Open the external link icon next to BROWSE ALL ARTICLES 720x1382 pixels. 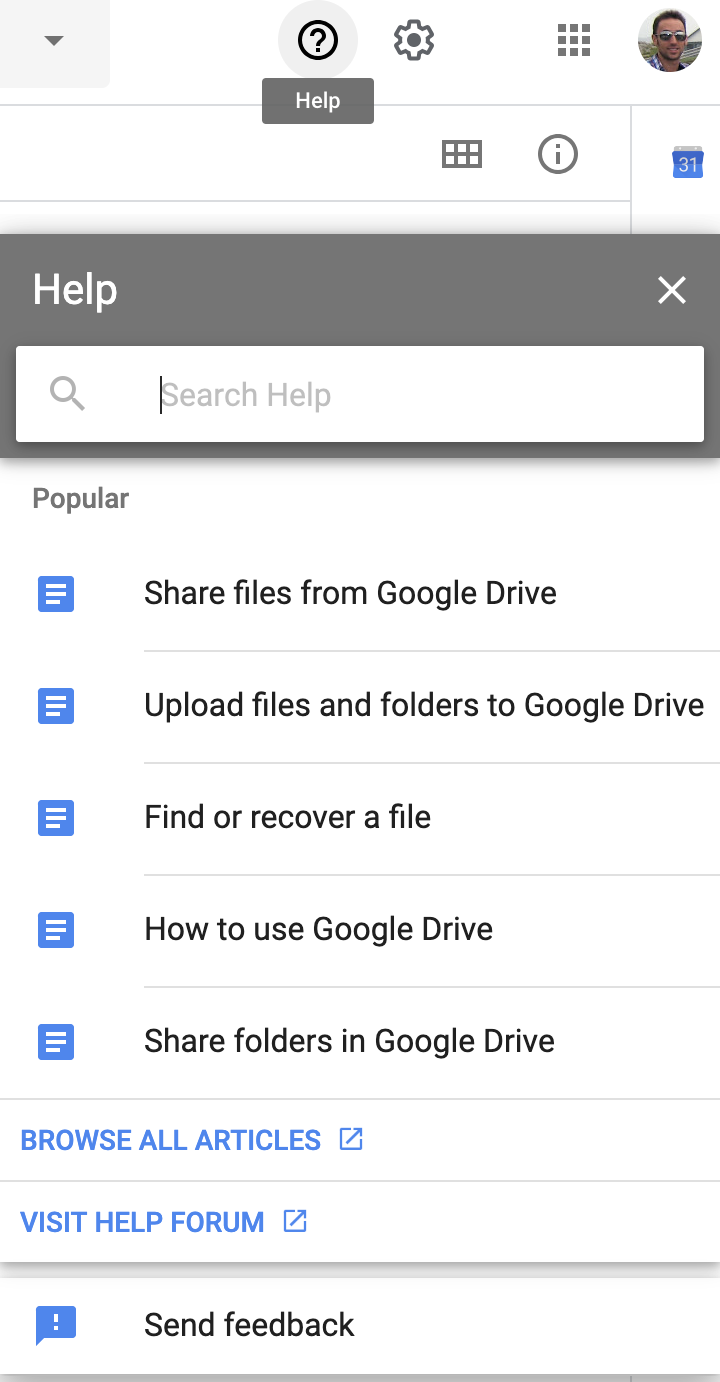tap(350, 1139)
